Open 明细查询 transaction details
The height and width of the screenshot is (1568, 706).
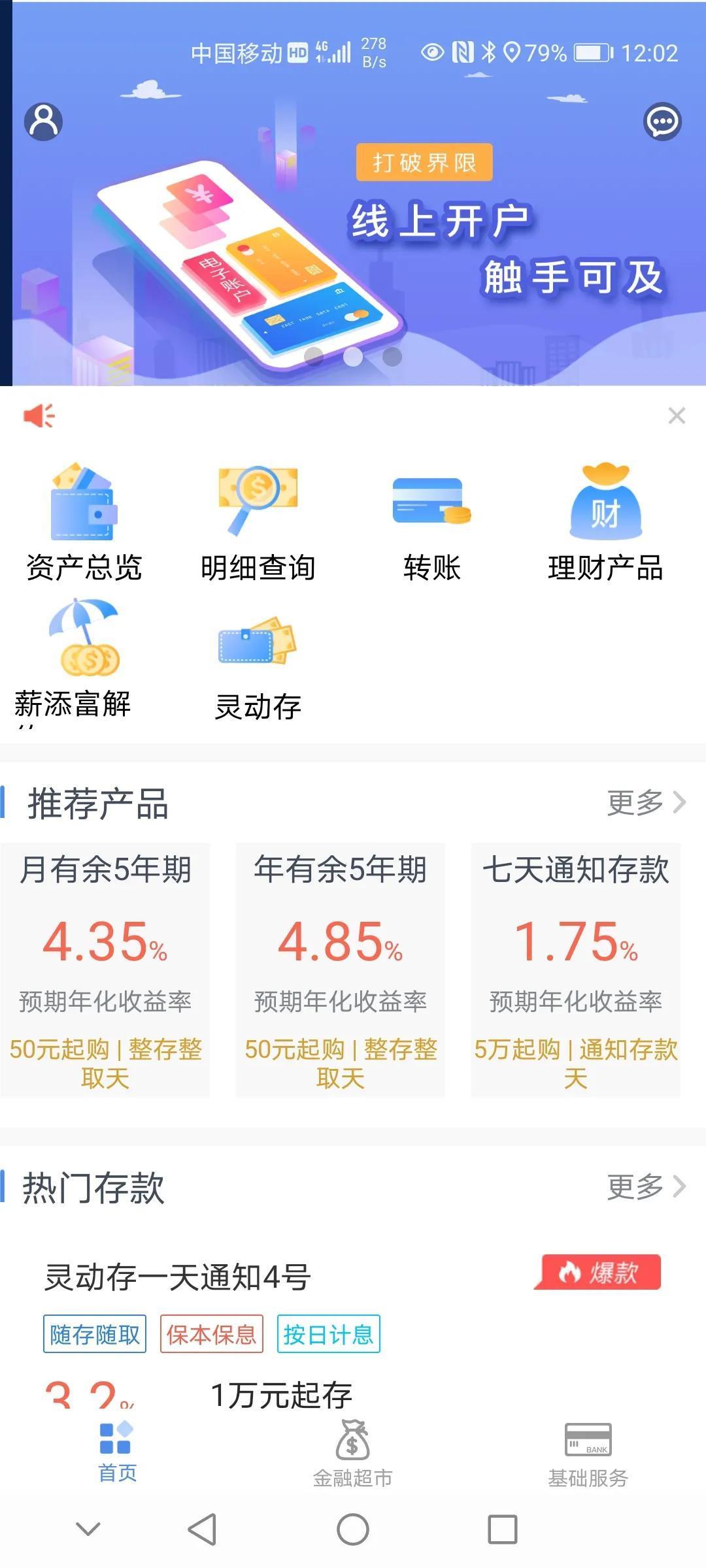click(x=258, y=523)
